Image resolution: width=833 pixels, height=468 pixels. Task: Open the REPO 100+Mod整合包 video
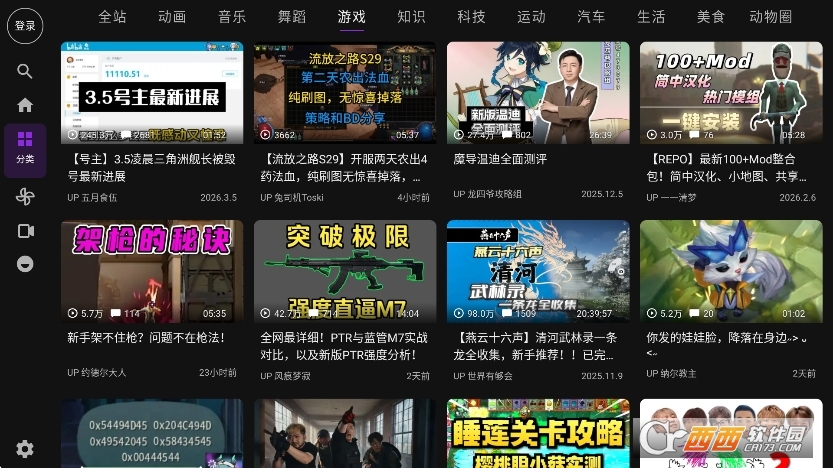[x=730, y=93]
